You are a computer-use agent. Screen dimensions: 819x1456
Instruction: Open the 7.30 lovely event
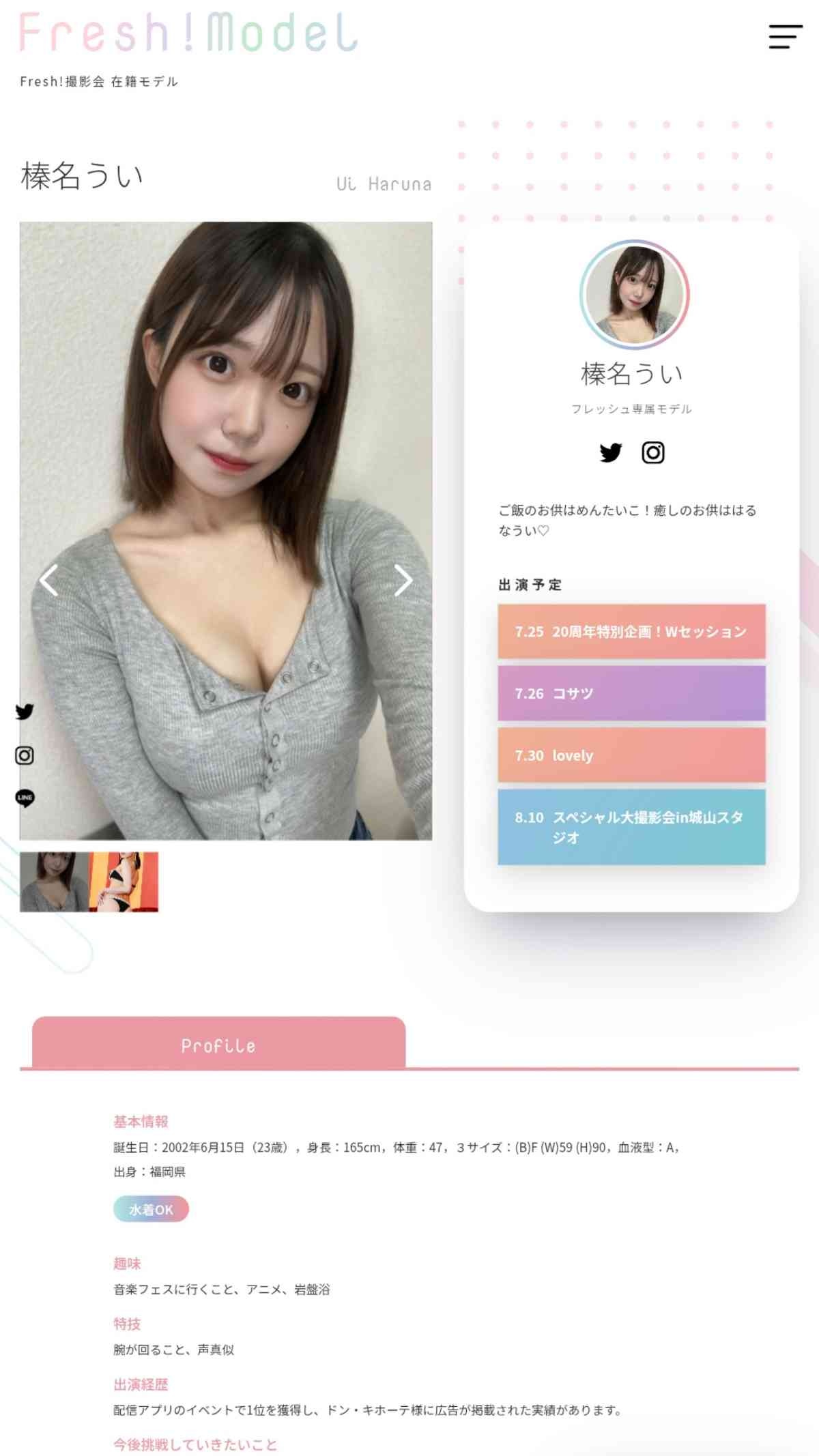(631, 755)
